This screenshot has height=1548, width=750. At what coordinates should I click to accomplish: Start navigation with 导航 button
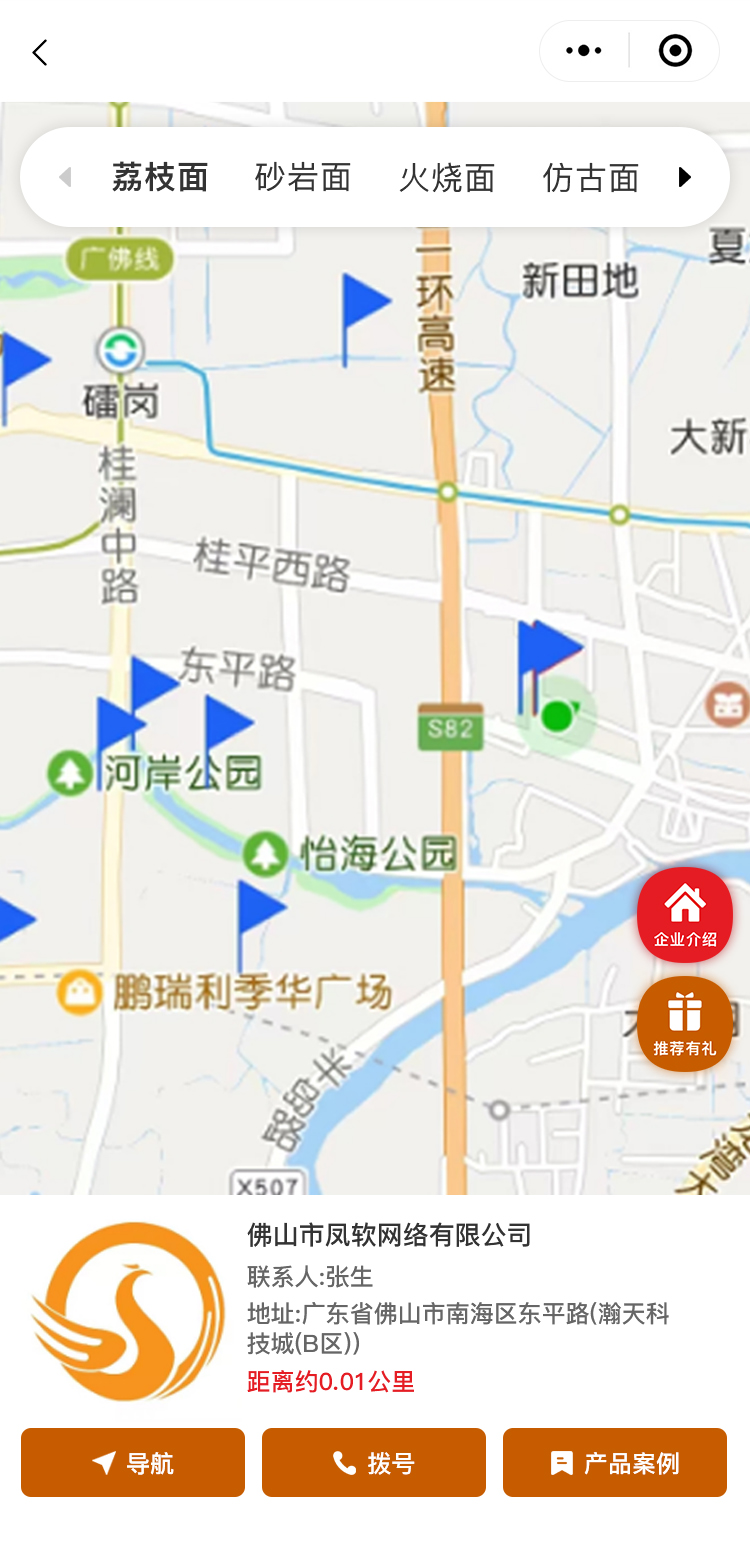(x=133, y=1463)
